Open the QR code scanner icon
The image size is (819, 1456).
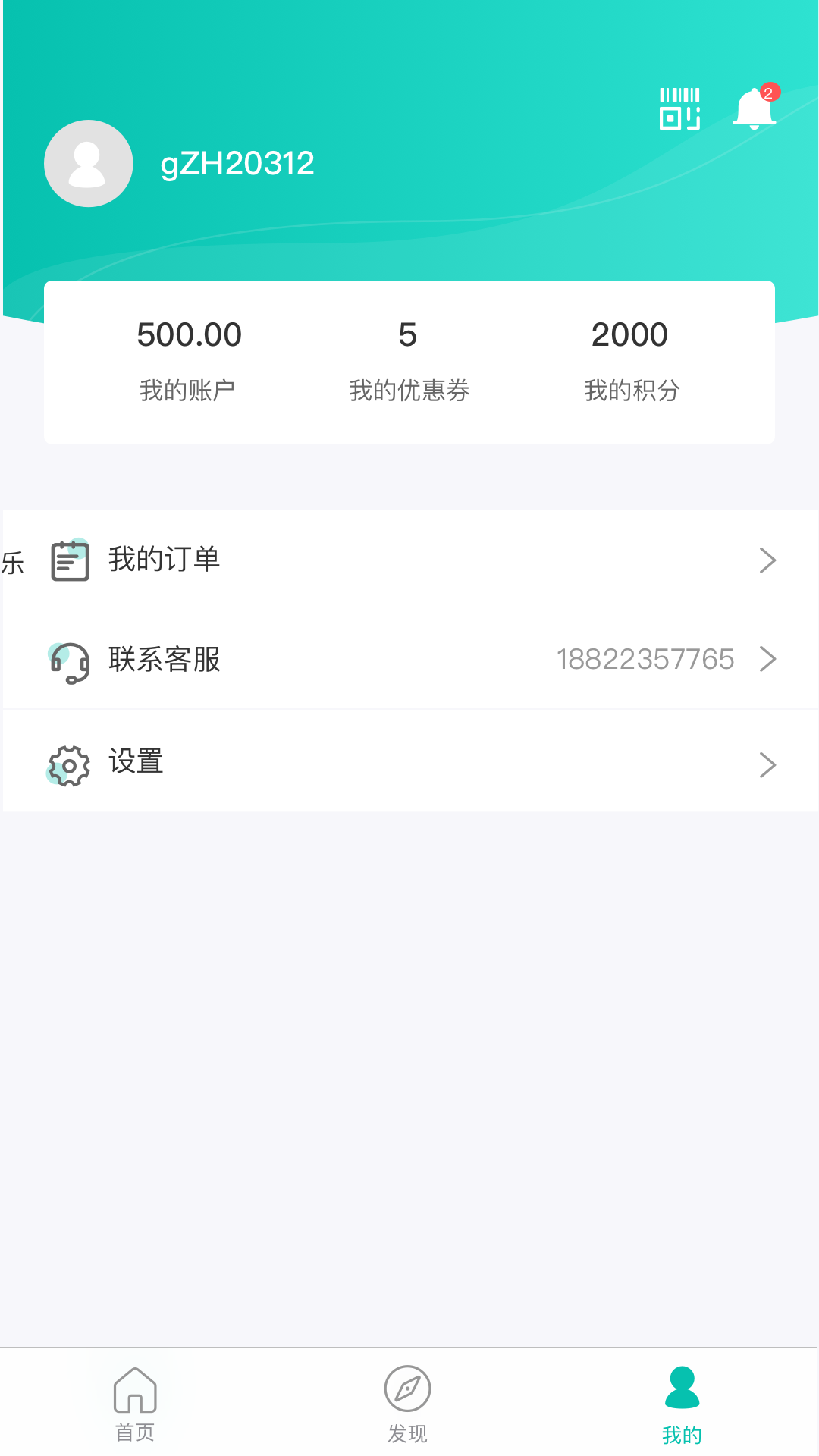point(679,109)
